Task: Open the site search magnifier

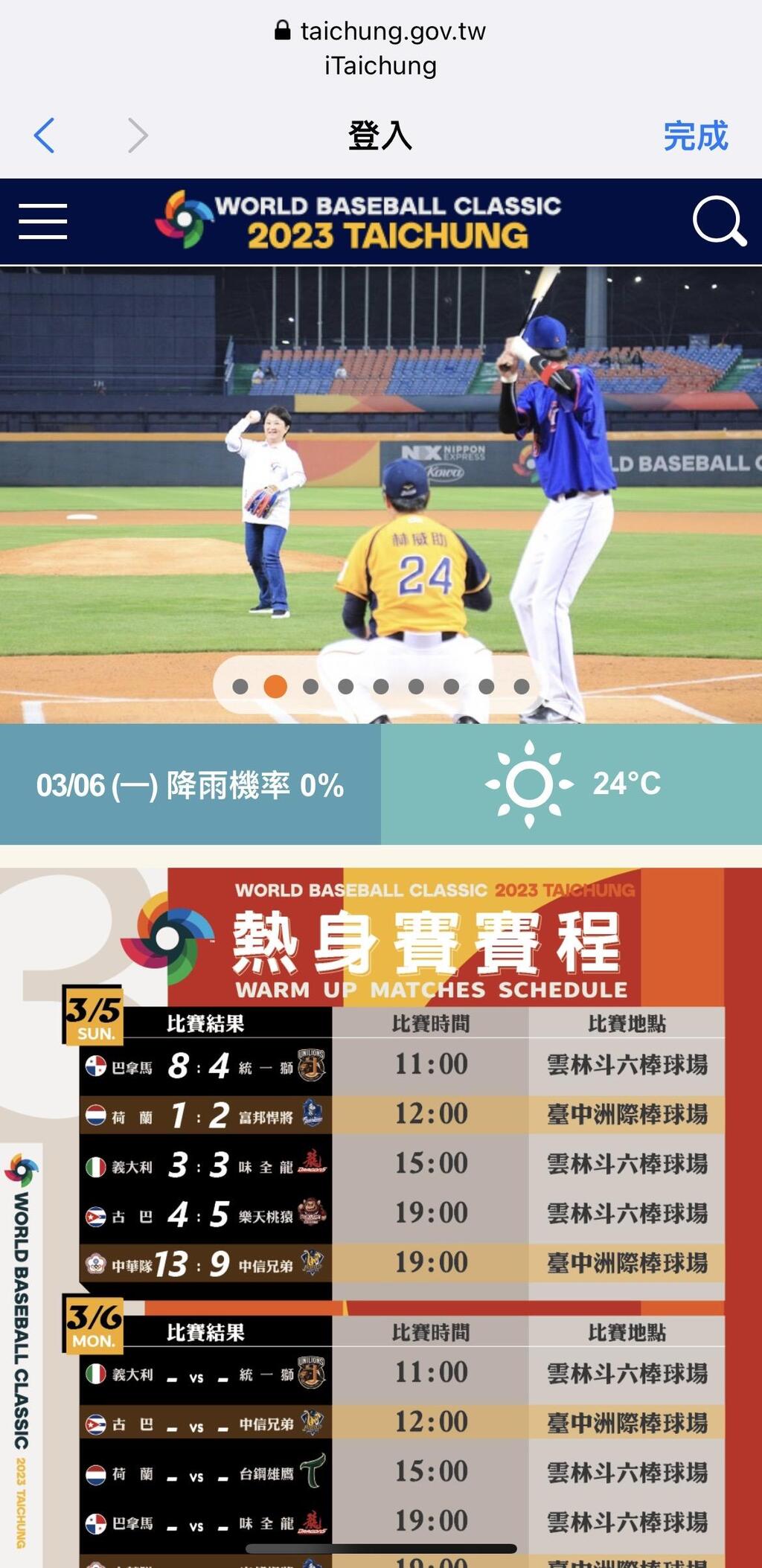Action: pos(719,221)
